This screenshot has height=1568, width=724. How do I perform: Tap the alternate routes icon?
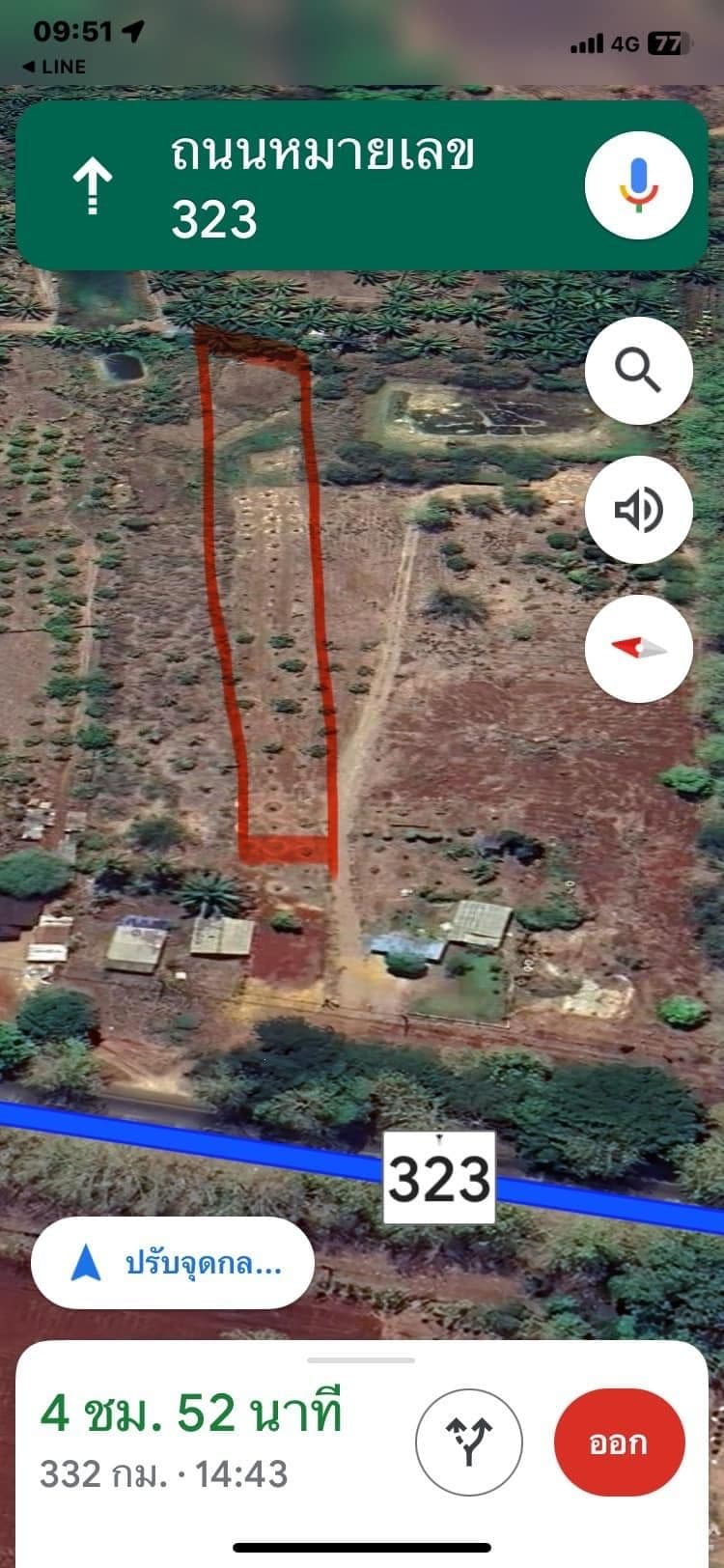470,1444
